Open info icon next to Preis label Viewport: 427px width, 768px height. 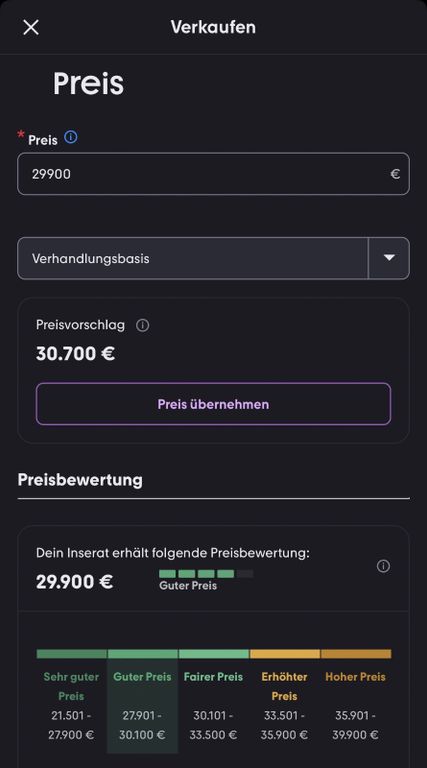tap(71, 137)
